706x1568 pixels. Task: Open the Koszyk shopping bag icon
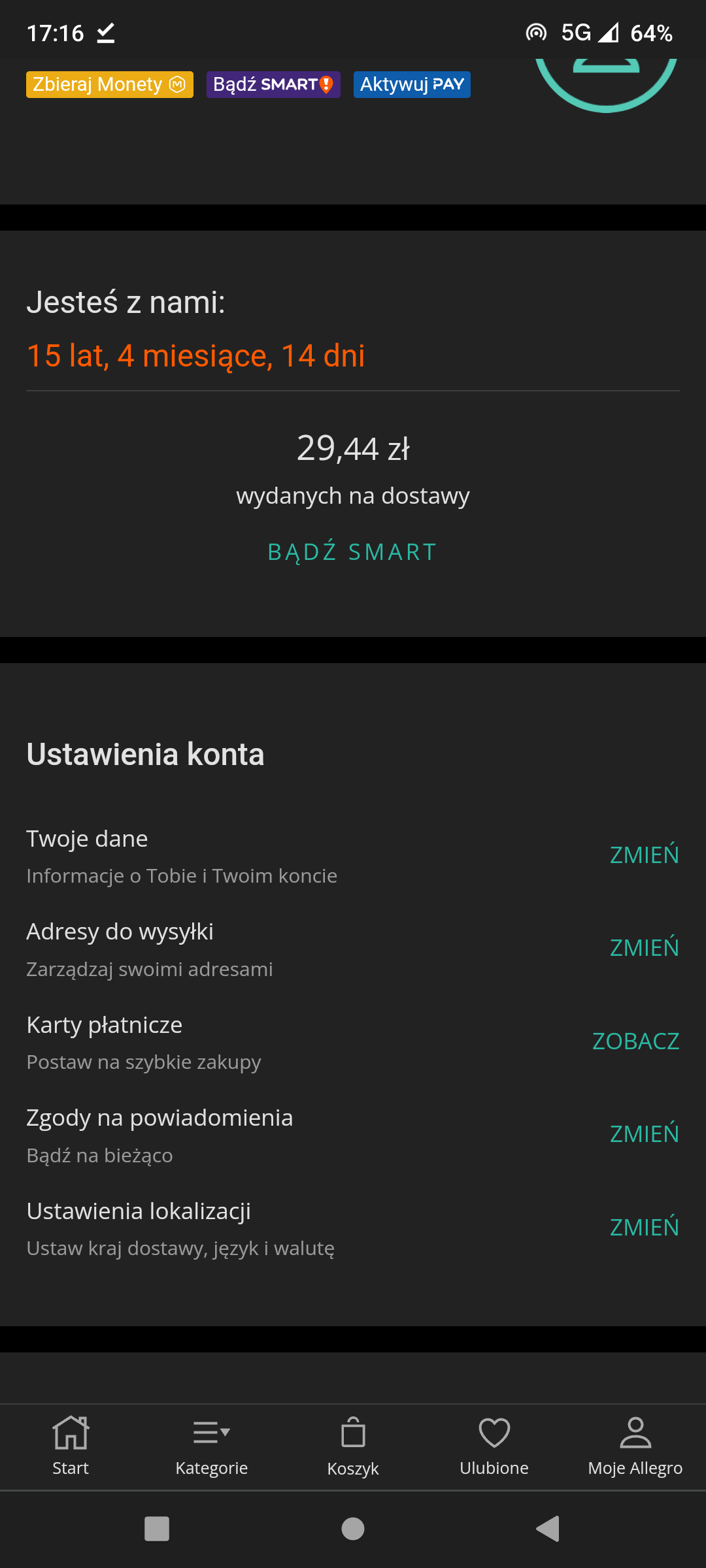tap(352, 1431)
